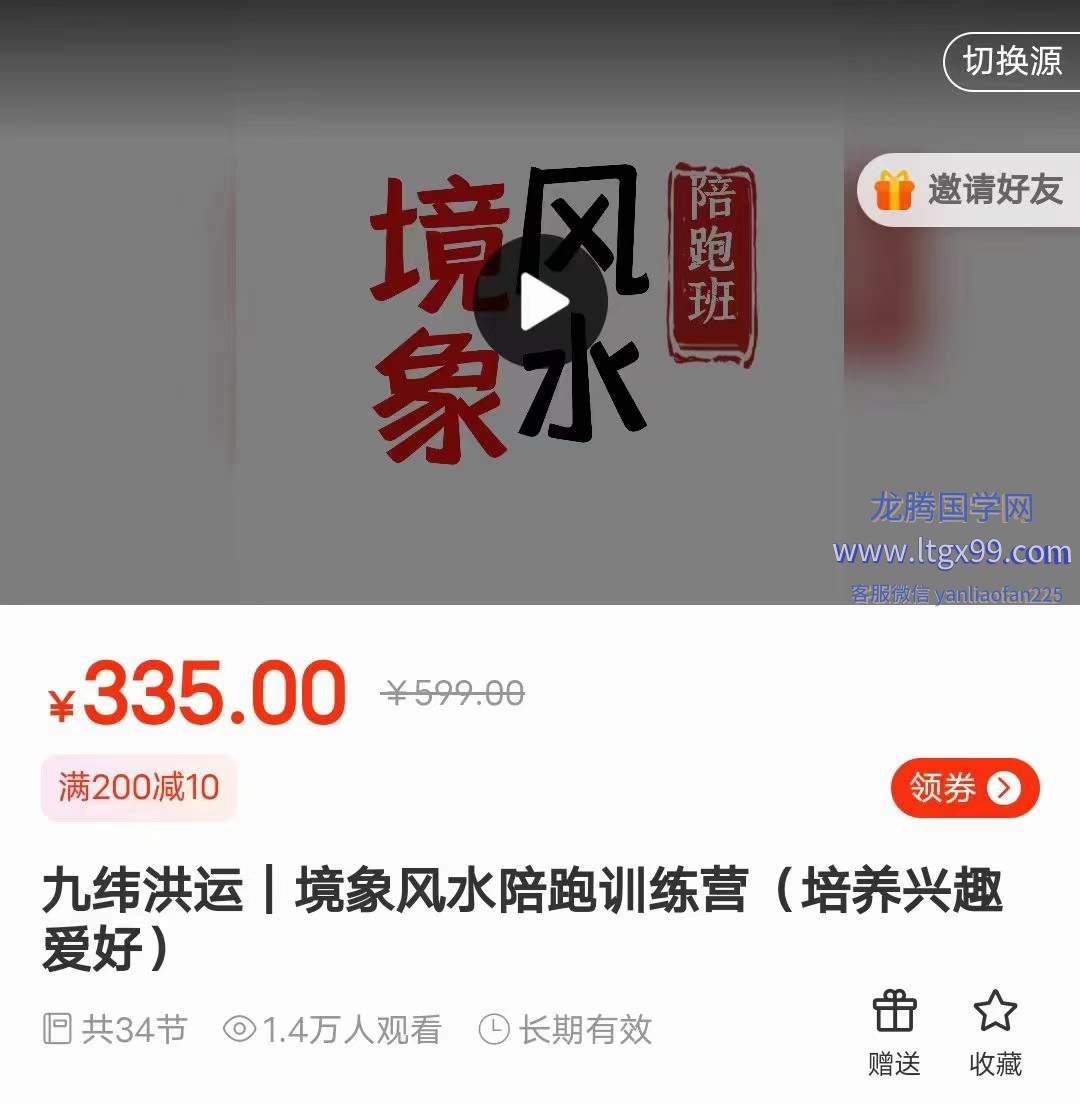The width and height of the screenshot is (1080, 1104).
Task: Open 邀请好友 to invite friends
Action: [x=968, y=190]
